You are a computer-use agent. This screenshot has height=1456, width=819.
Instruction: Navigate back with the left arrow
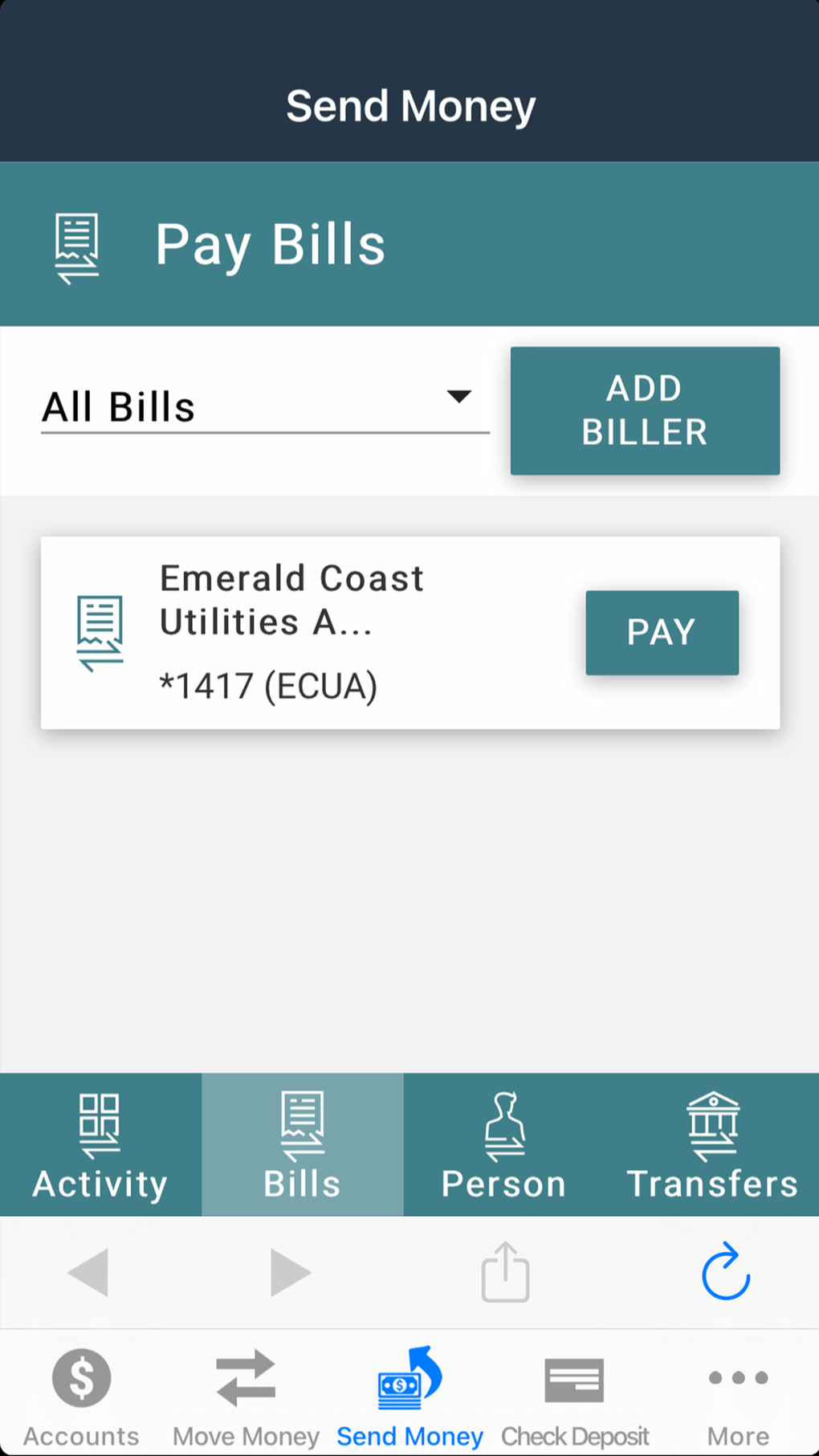point(88,1272)
